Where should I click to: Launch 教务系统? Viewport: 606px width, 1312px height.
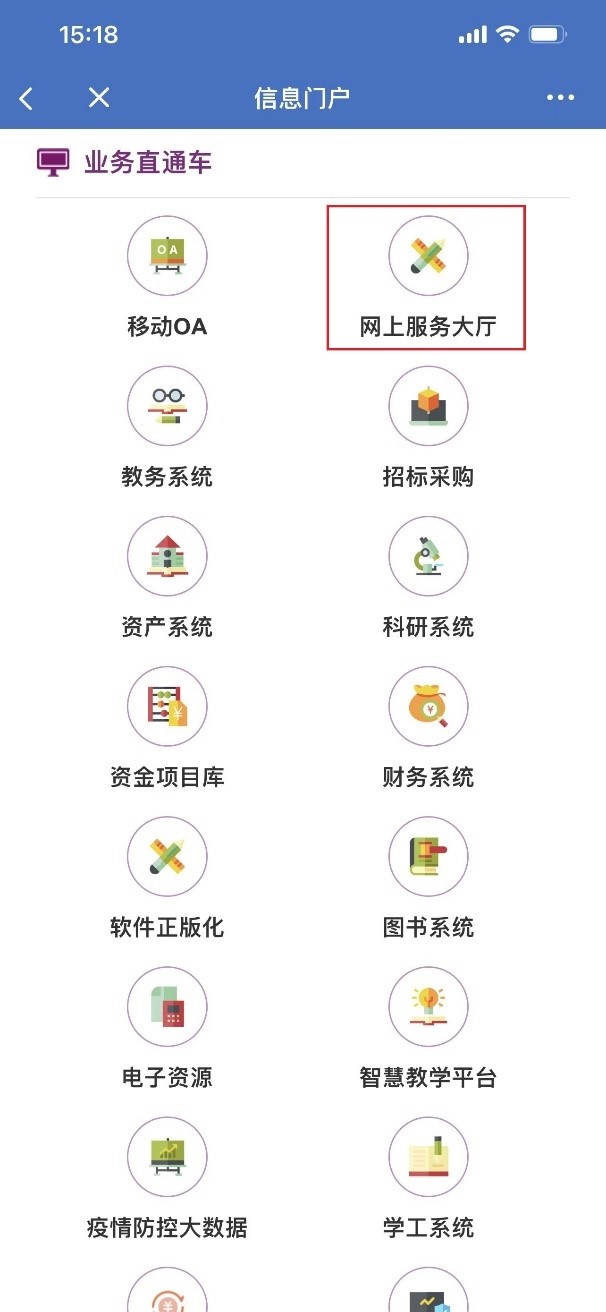tap(167, 428)
